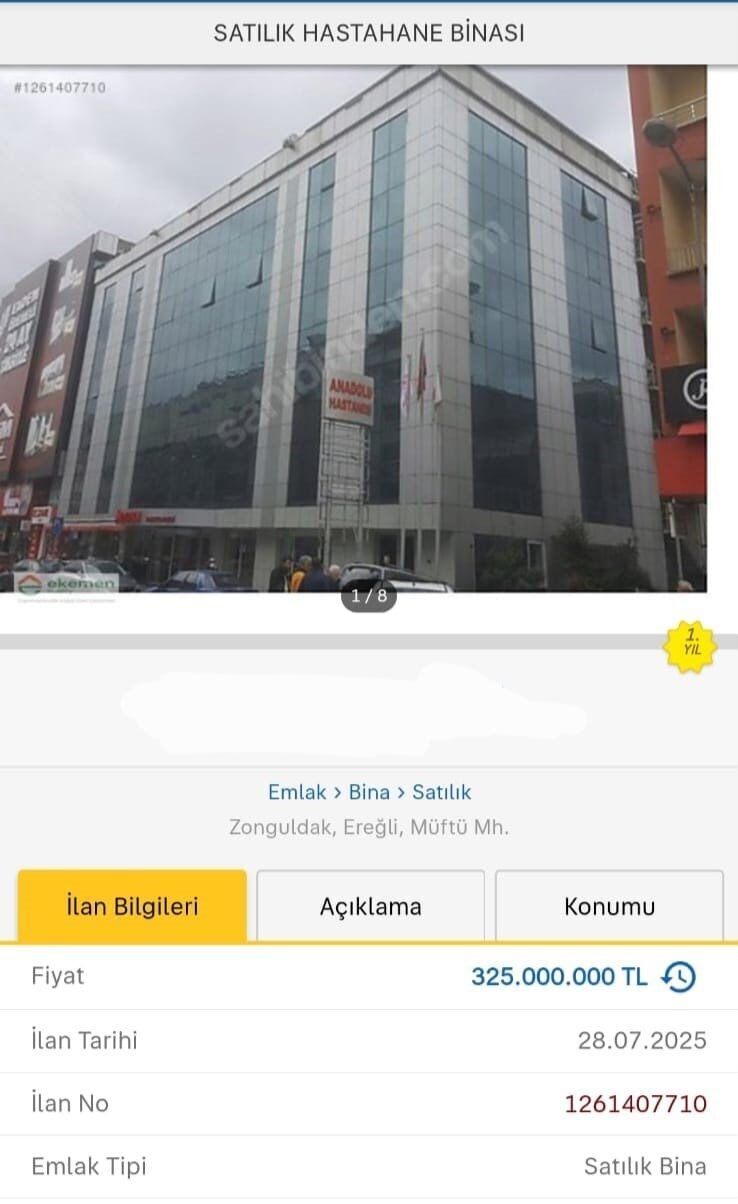The width and height of the screenshot is (738, 1204).
Task: Click the location "Zonguldak, Ereğli, Müftü Mh."
Action: [369, 827]
